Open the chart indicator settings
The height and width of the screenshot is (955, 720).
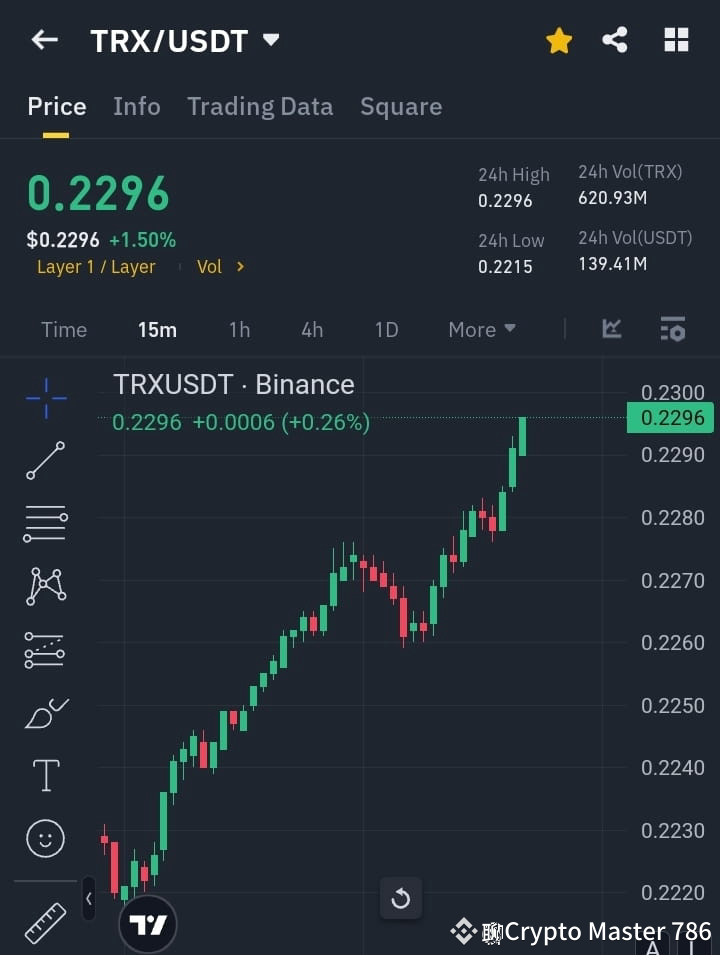coord(672,329)
